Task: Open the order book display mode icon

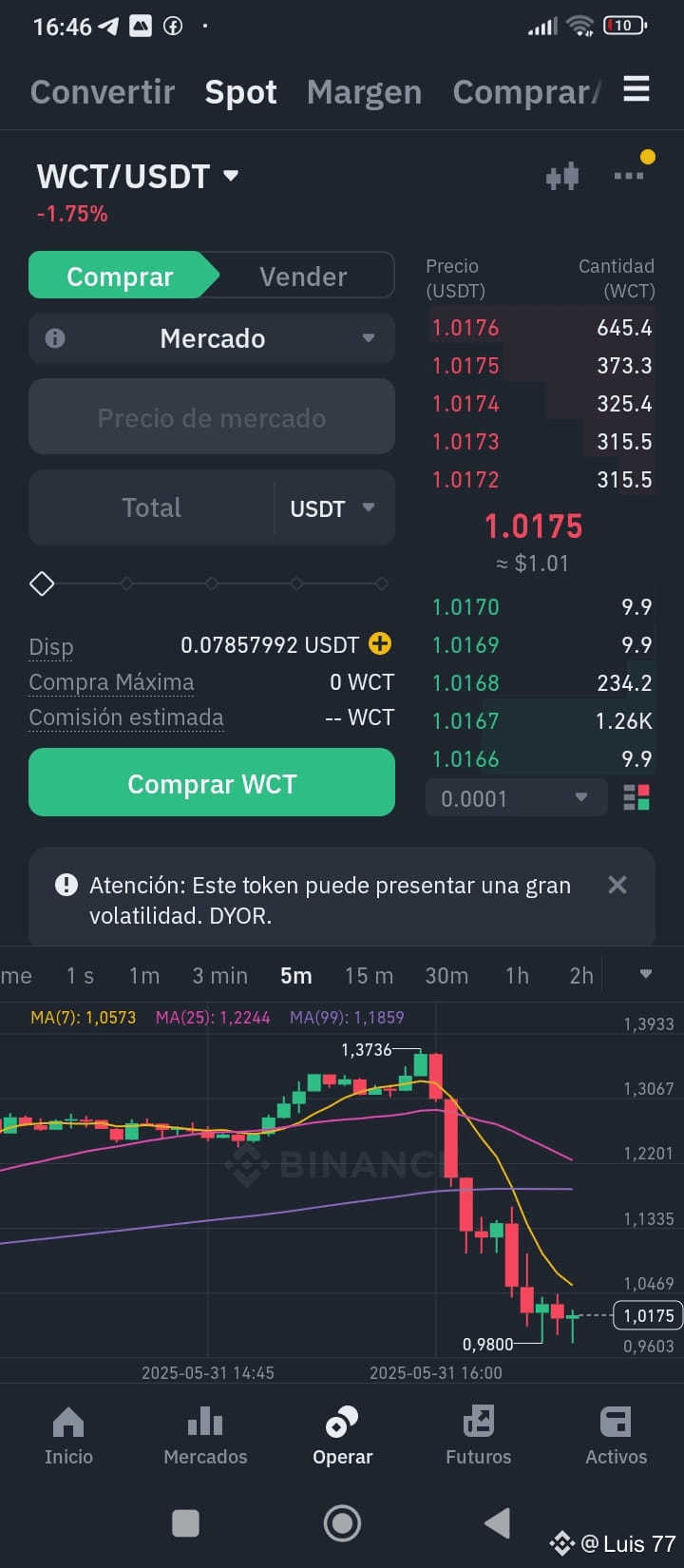Action: click(637, 797)
